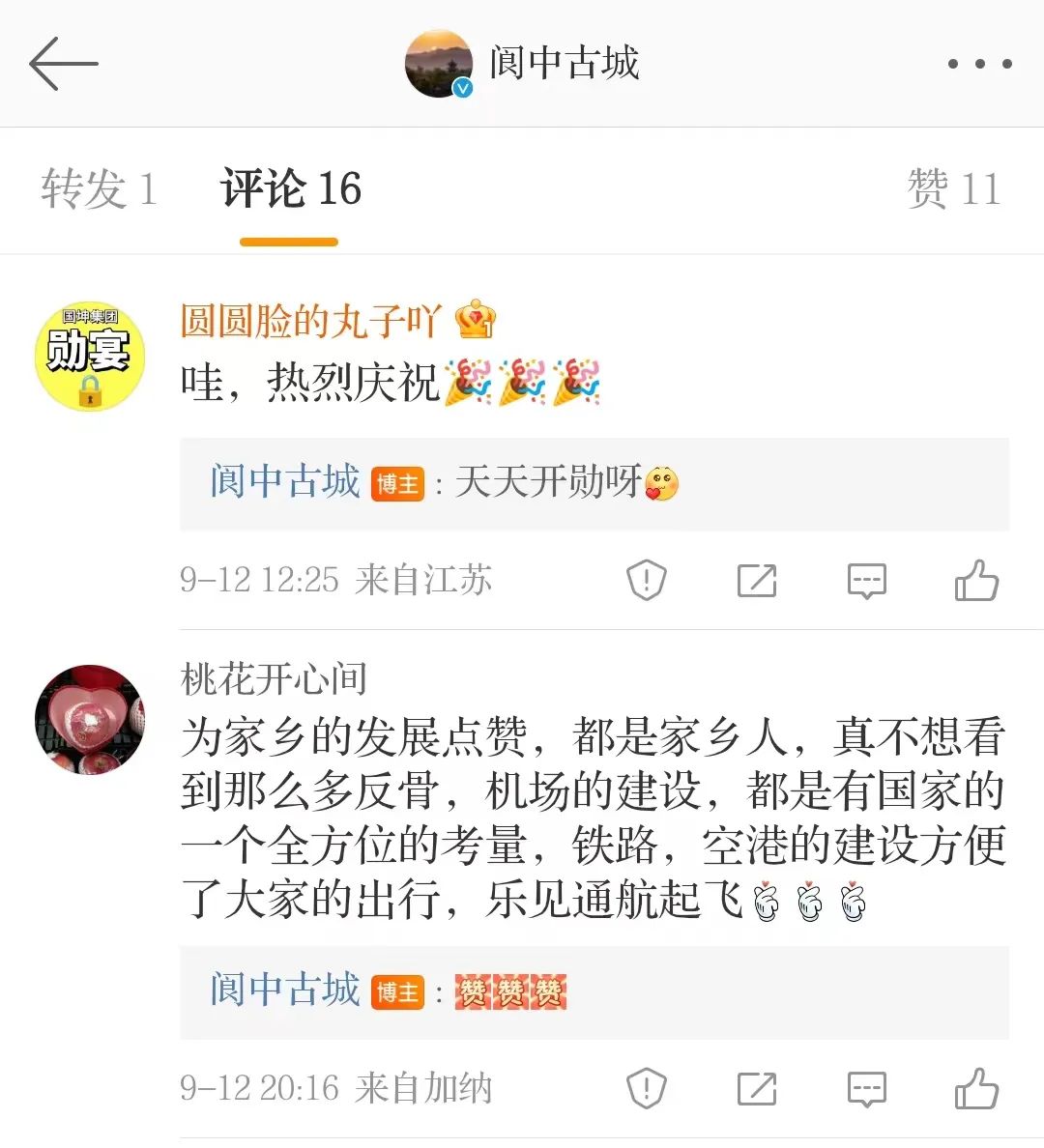
Task: Switch to the 赞 11 tab
Action: [x=953, y=188]
